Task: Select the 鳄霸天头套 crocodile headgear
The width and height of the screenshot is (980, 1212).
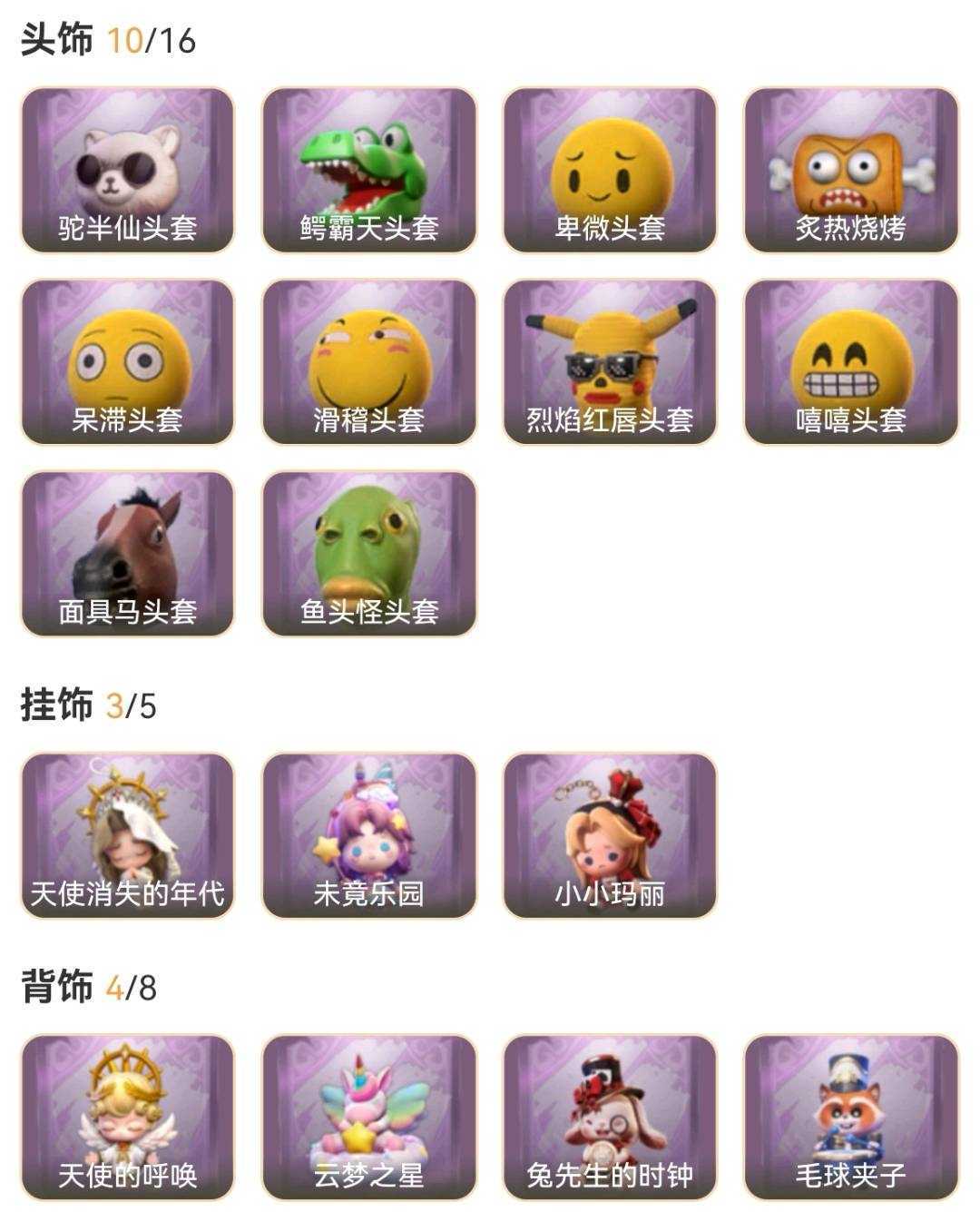Action: [x=368, y=170]
